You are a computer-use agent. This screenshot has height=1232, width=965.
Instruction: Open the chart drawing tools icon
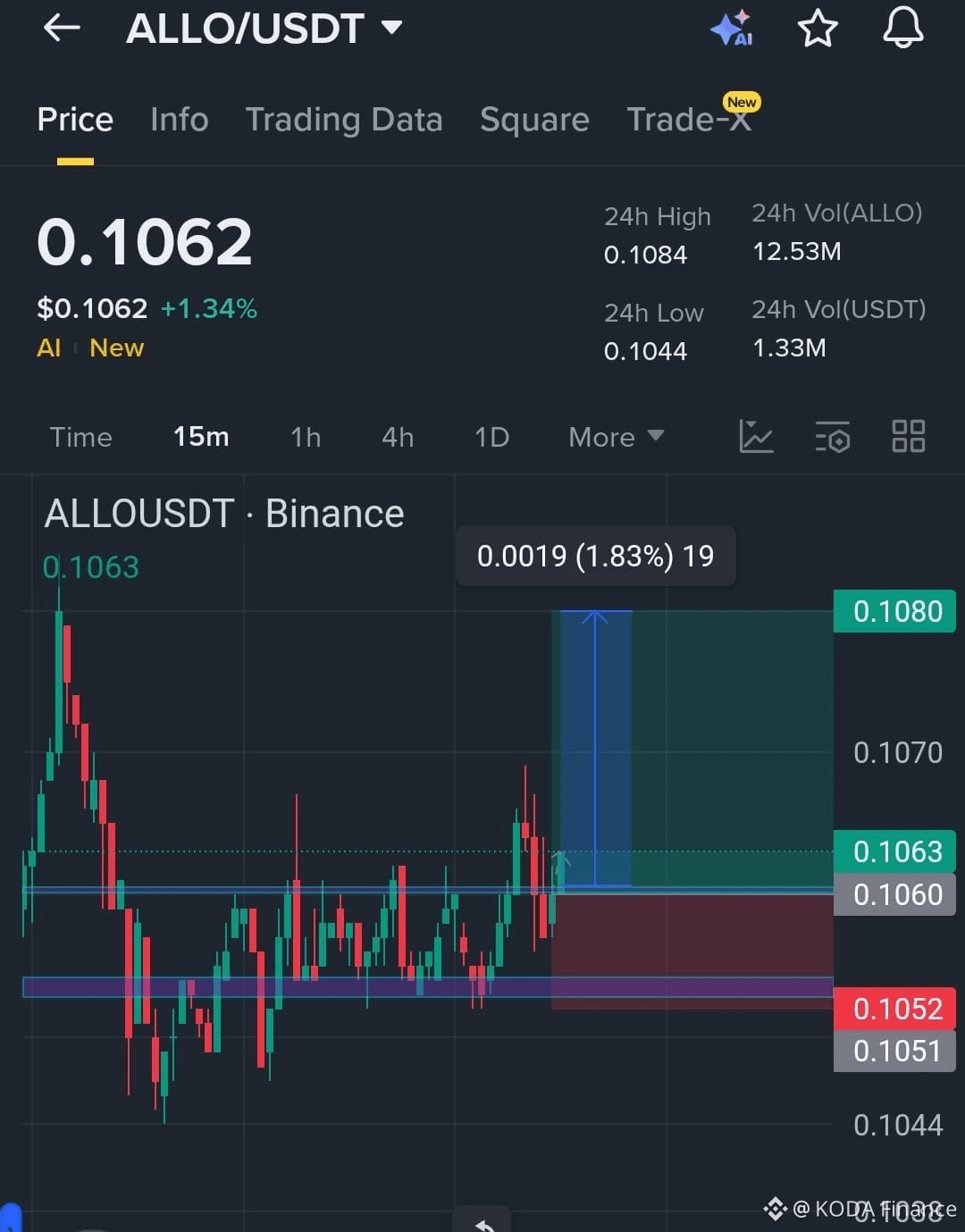pyautogui.click(x=756, y=437)
